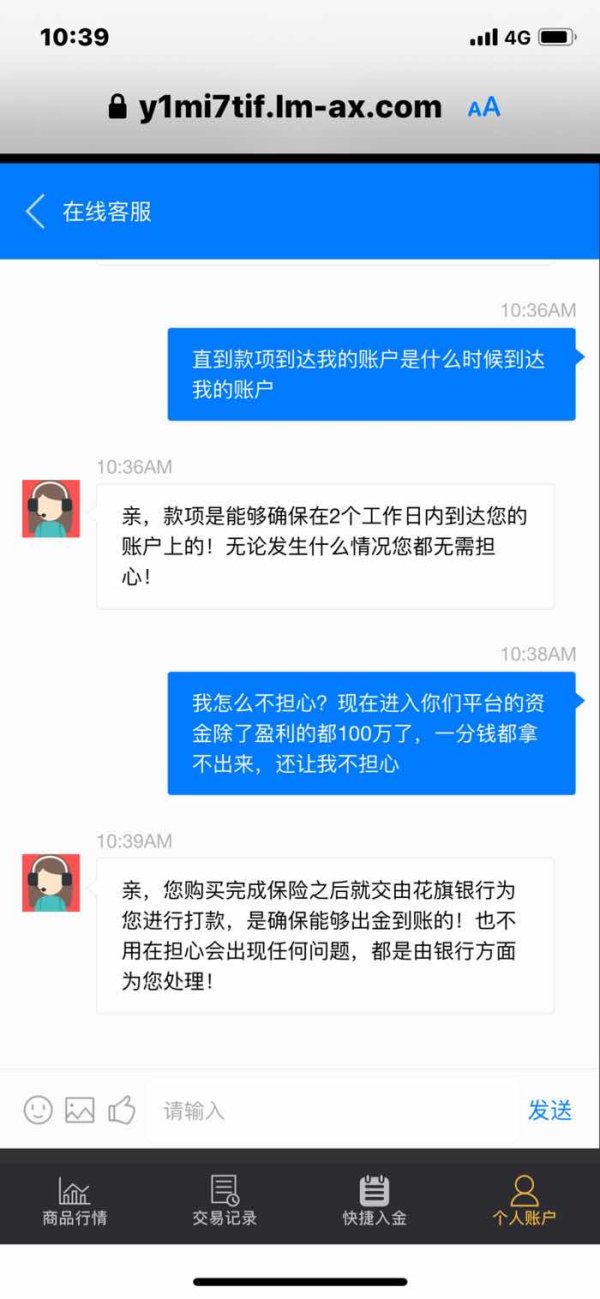This screenshot has height=1299, width=600.
Task: Open the emoji picker
Action: pyautogui.click(x=38, y=1110)
